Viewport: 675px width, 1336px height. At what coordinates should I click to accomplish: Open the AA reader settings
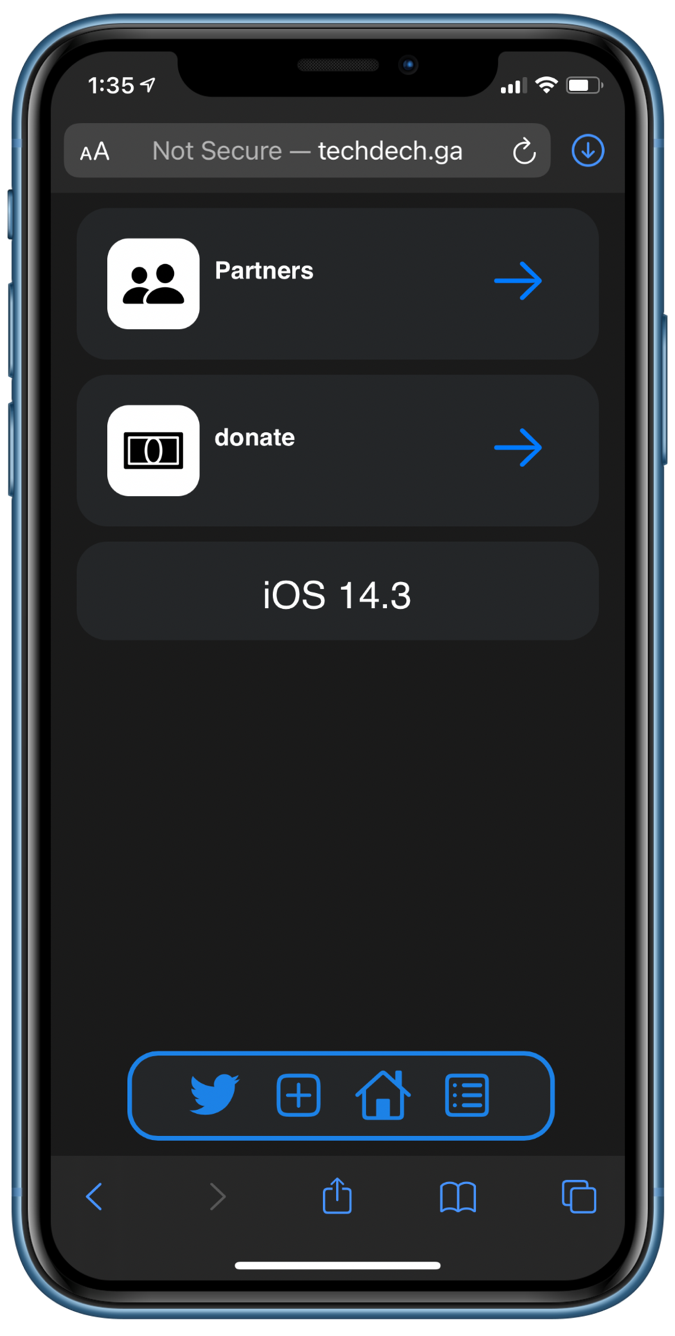point(95,152)
